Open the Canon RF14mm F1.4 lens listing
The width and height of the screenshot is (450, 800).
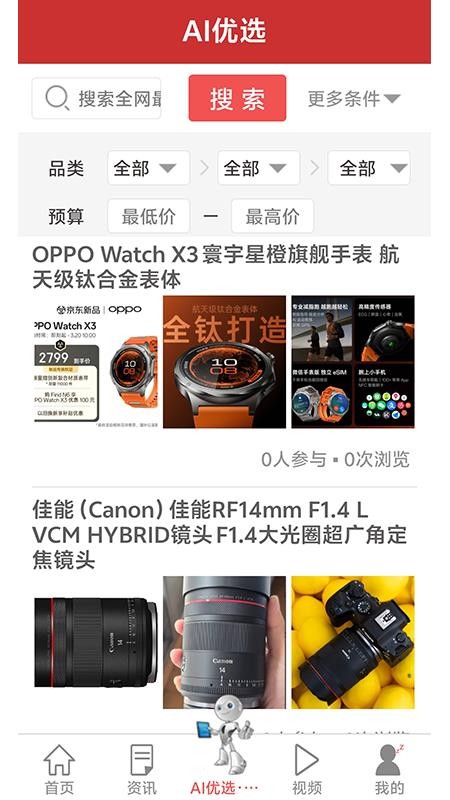[x=219, y=534]
